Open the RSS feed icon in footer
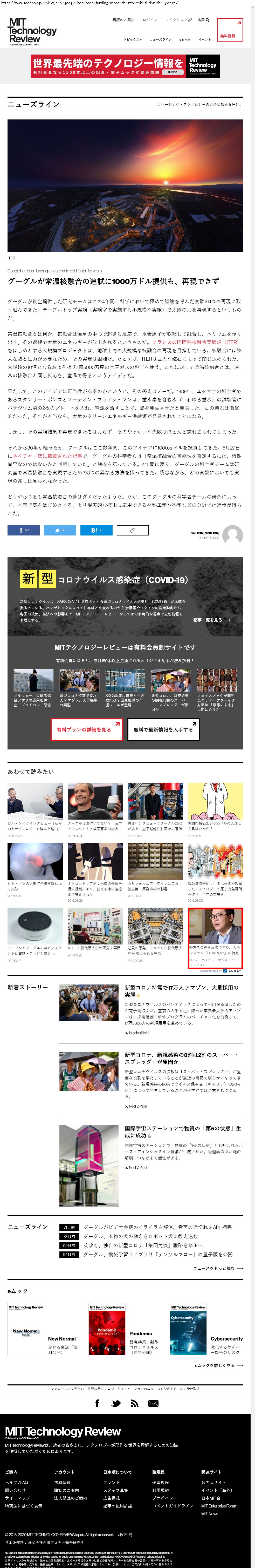The image size is (255, 1568). [x=134, y=1403]
